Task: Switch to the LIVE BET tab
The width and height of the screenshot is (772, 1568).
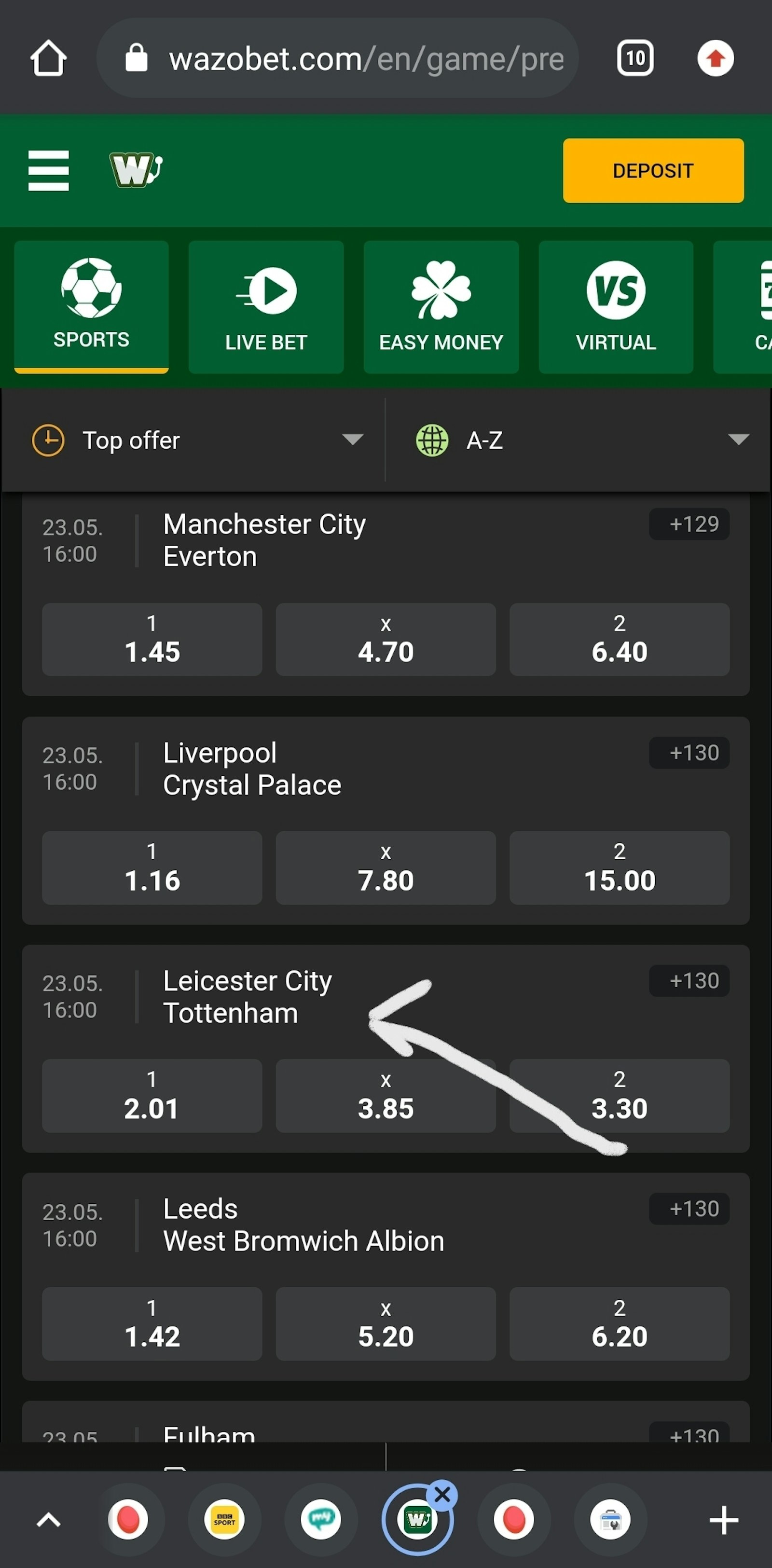Action: pyautogui.click(x=266, y=307)
